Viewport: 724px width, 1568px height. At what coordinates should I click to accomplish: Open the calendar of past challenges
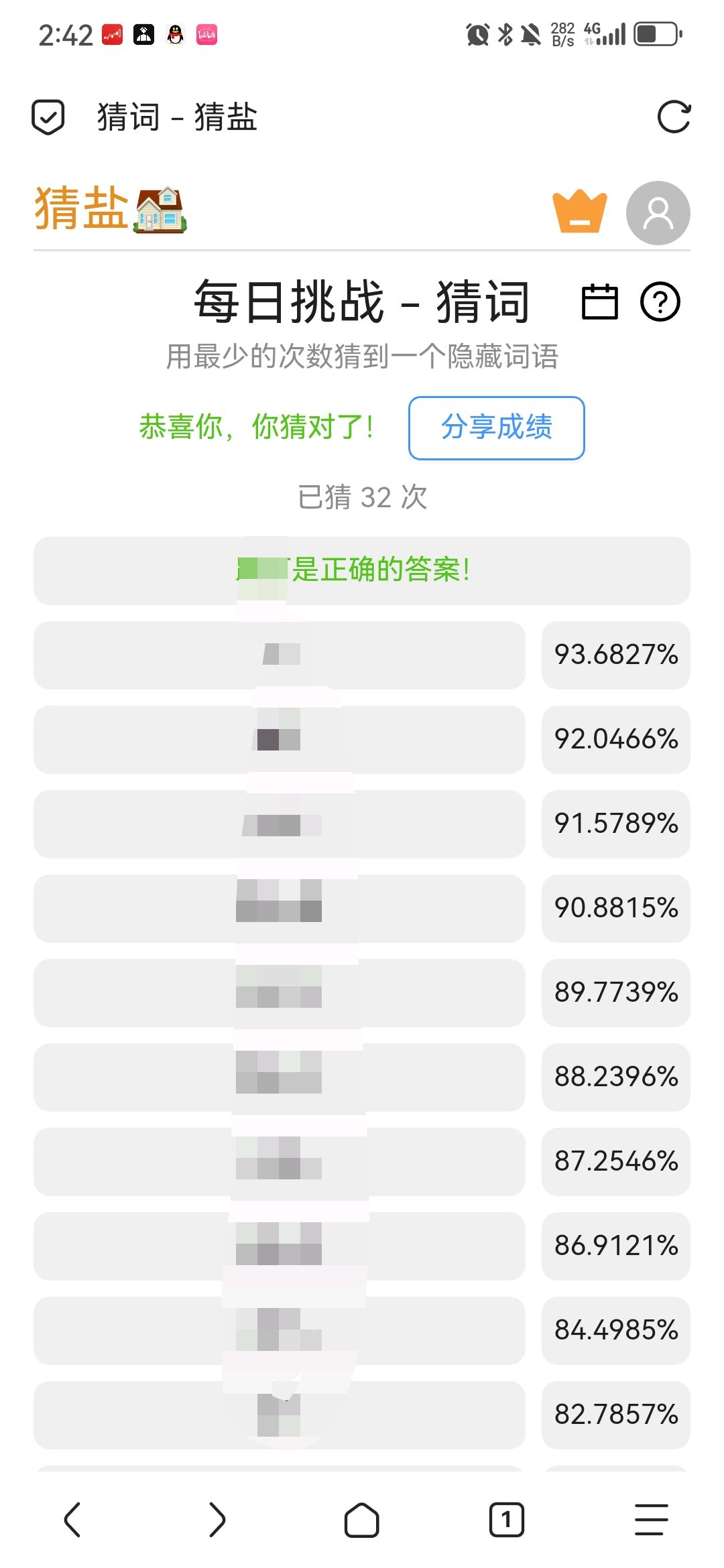(599, 302)
